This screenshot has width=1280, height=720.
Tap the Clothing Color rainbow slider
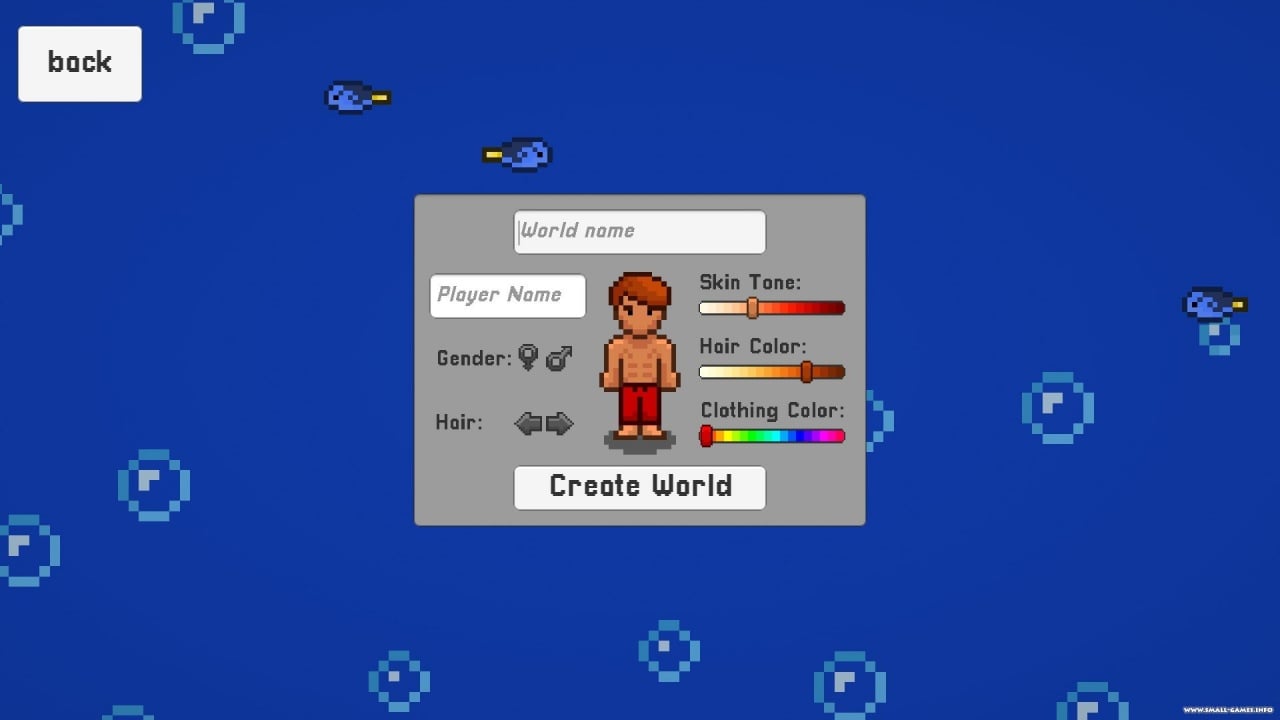click(x=771, y=436)
